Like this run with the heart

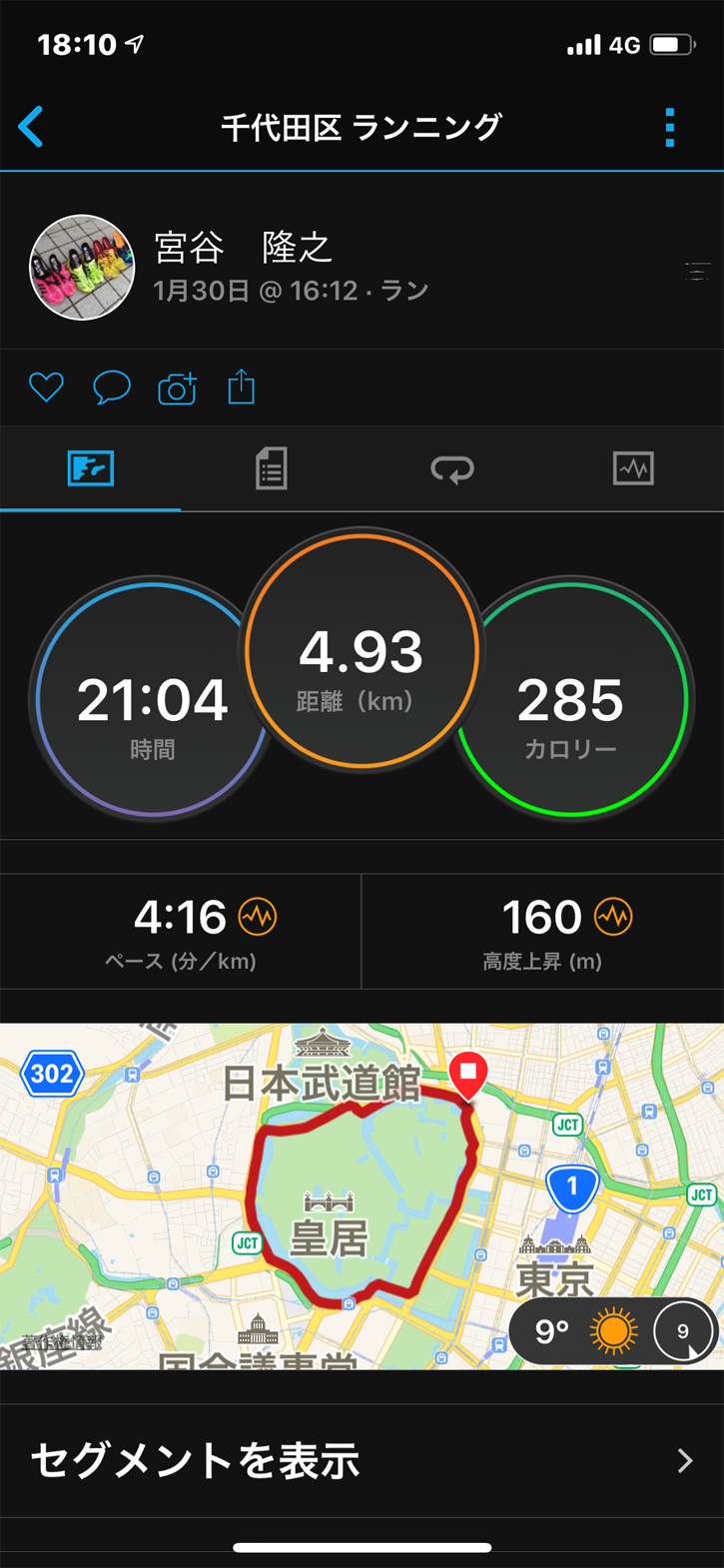point(46,388)
